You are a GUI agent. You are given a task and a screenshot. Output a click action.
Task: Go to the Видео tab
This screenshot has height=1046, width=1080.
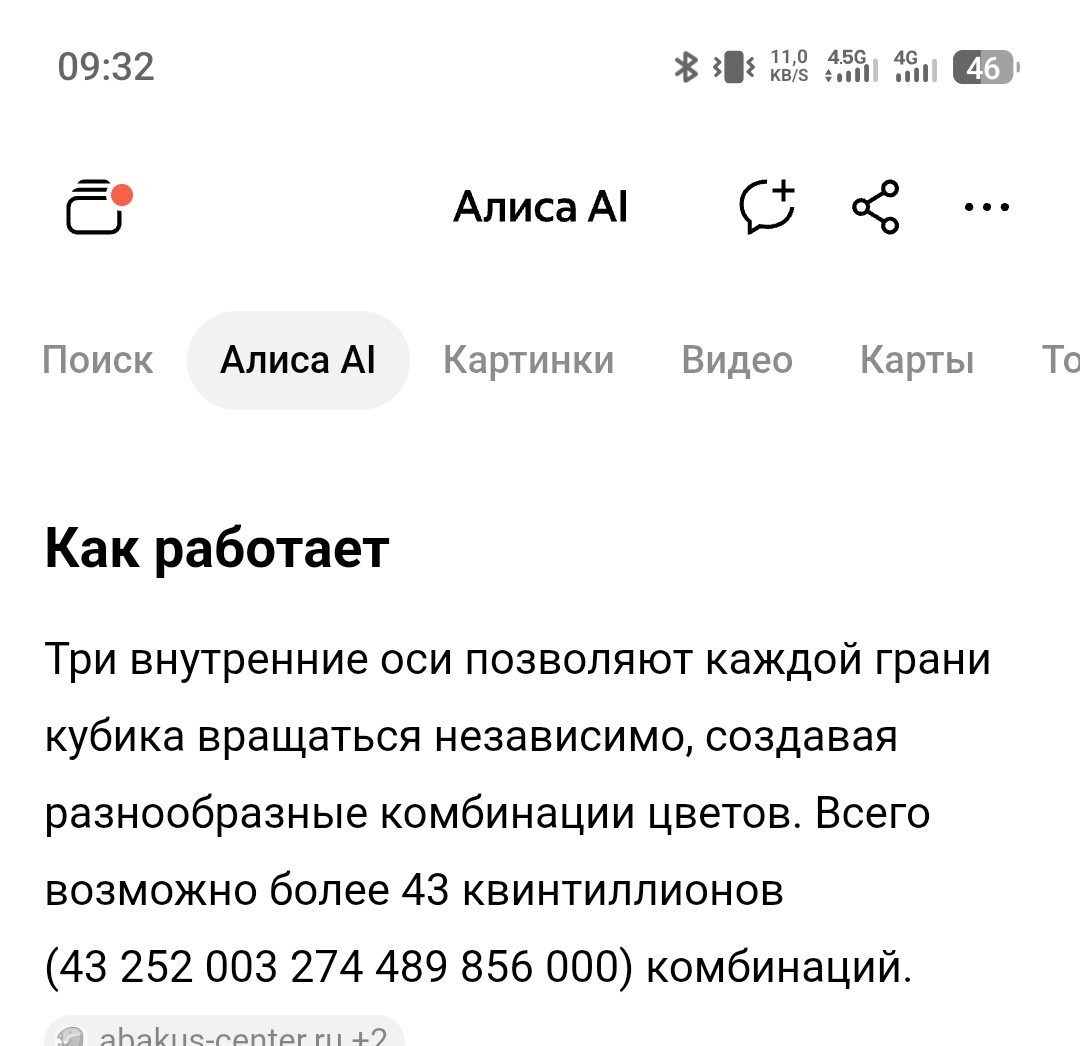click(737, 360)
